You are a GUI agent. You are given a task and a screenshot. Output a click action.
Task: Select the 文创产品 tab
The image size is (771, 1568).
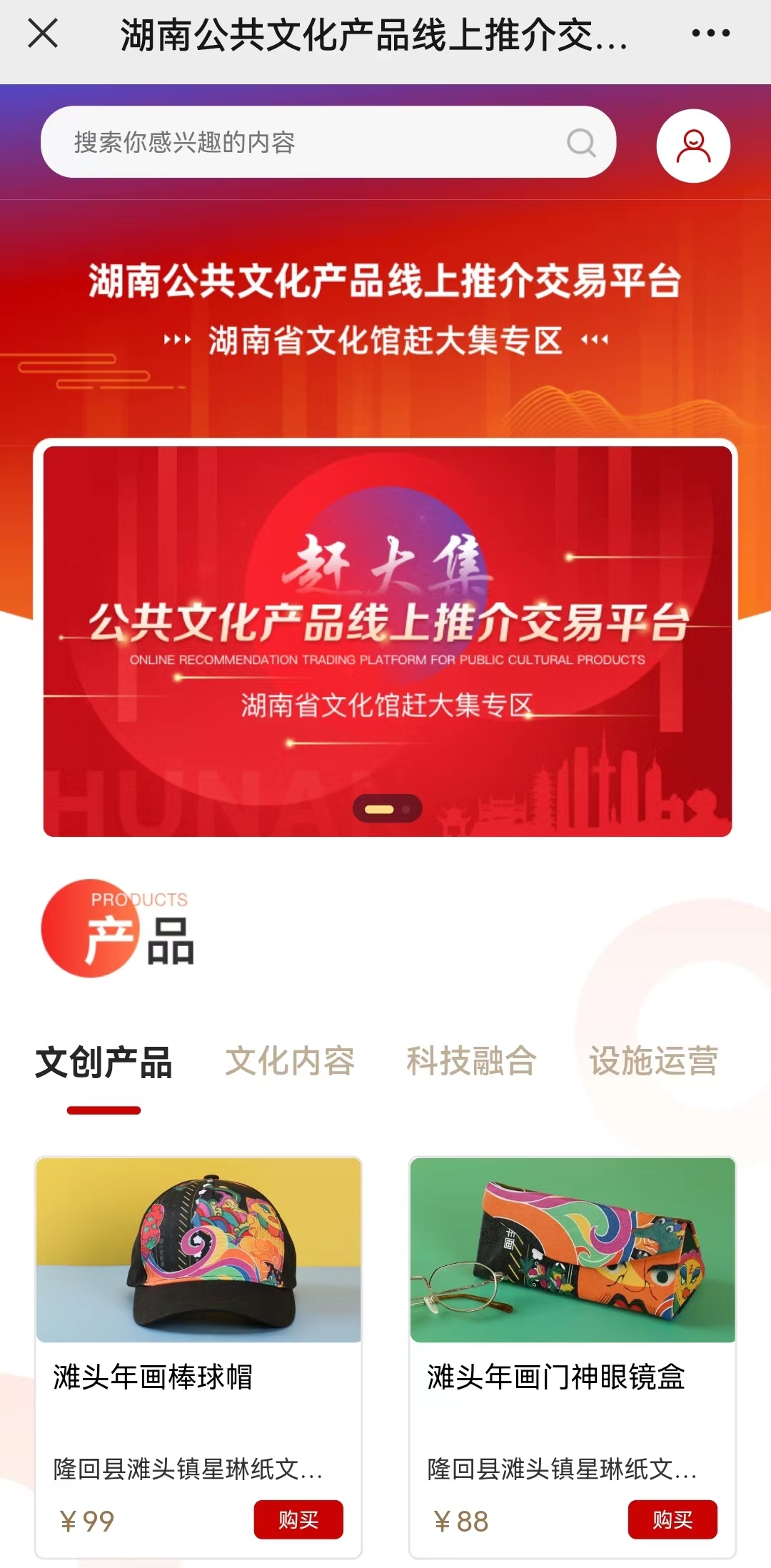point(104,1062)
